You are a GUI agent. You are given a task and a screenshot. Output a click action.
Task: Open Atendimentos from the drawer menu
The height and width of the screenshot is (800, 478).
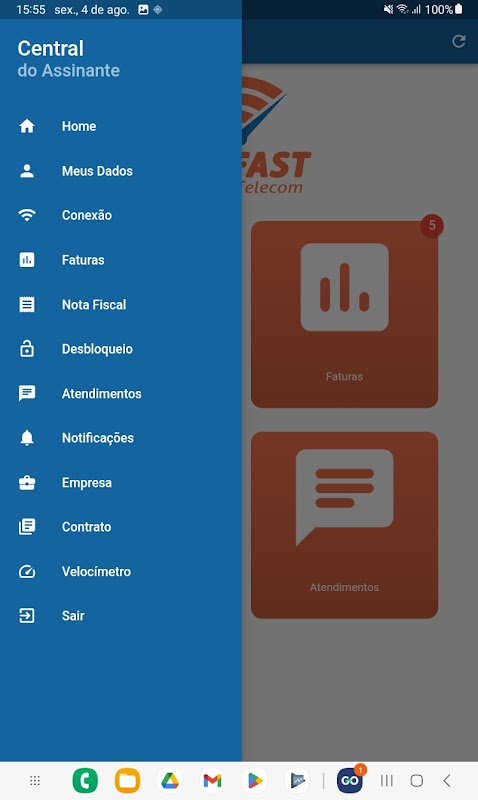pos(121,393)
